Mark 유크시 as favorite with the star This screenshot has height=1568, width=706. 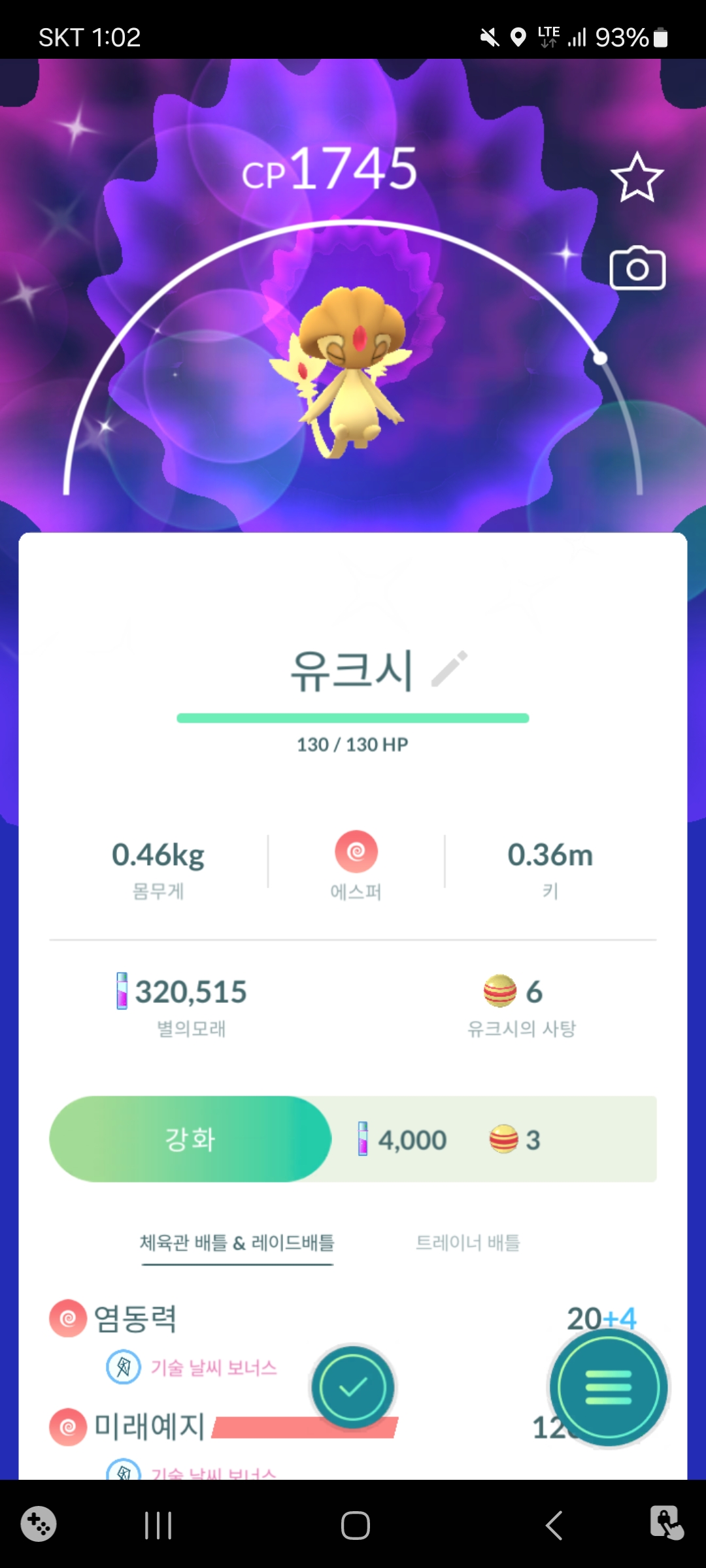[x=637, y=177]
